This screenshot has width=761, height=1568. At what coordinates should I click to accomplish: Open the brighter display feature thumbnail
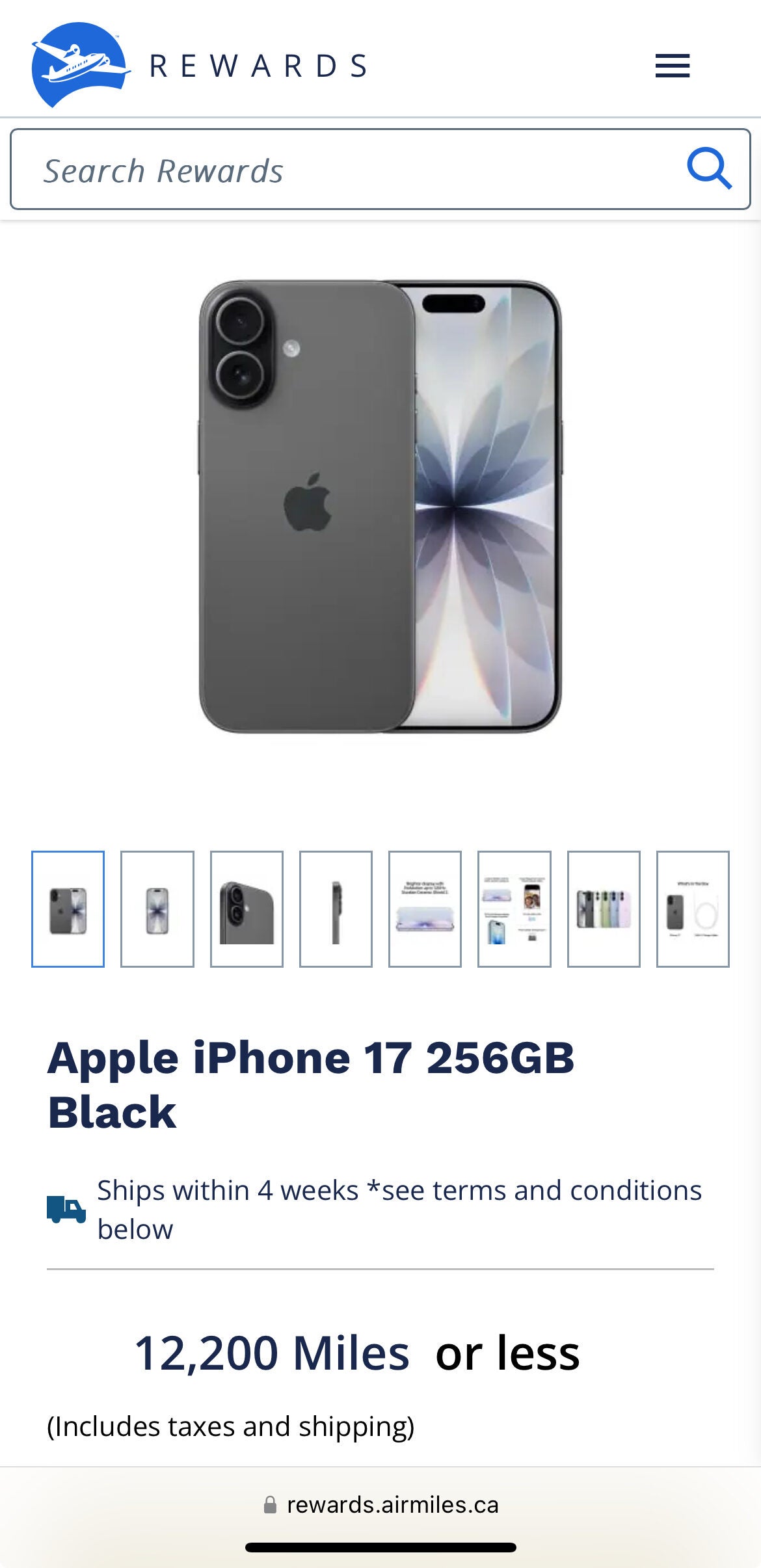click(425, 909)
